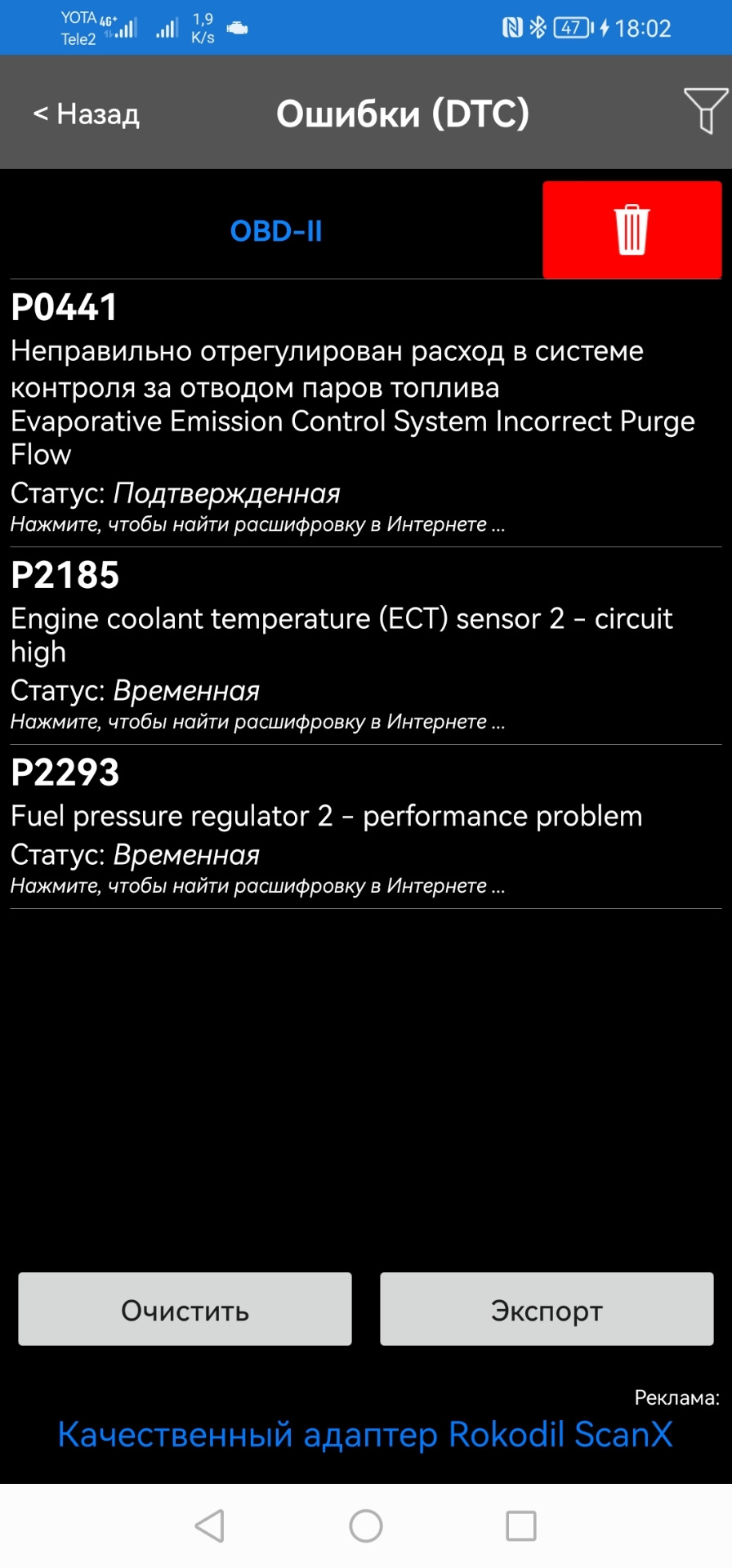Select the OBD-II section header
The image size is (732, 1568).
point(276,231)
